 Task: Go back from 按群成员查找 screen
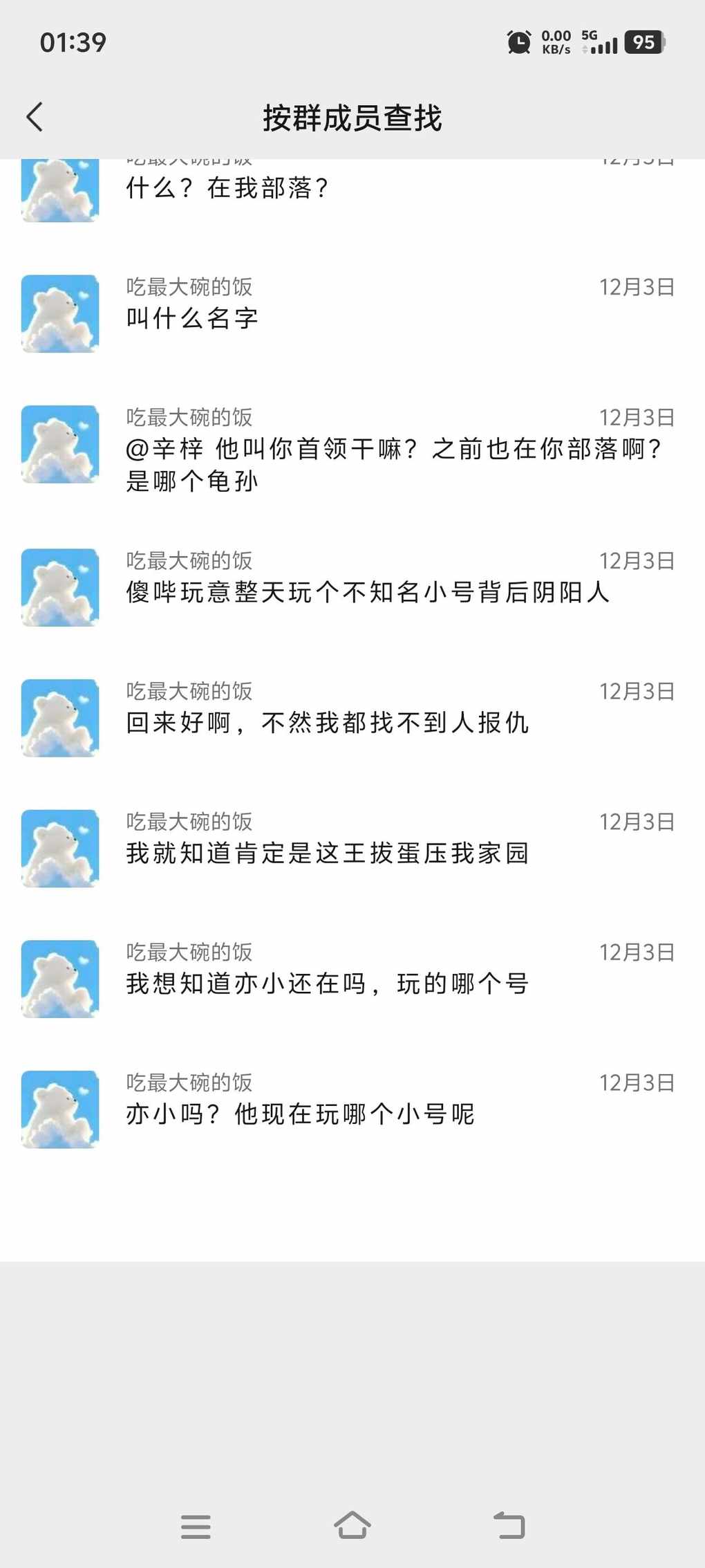35,117
